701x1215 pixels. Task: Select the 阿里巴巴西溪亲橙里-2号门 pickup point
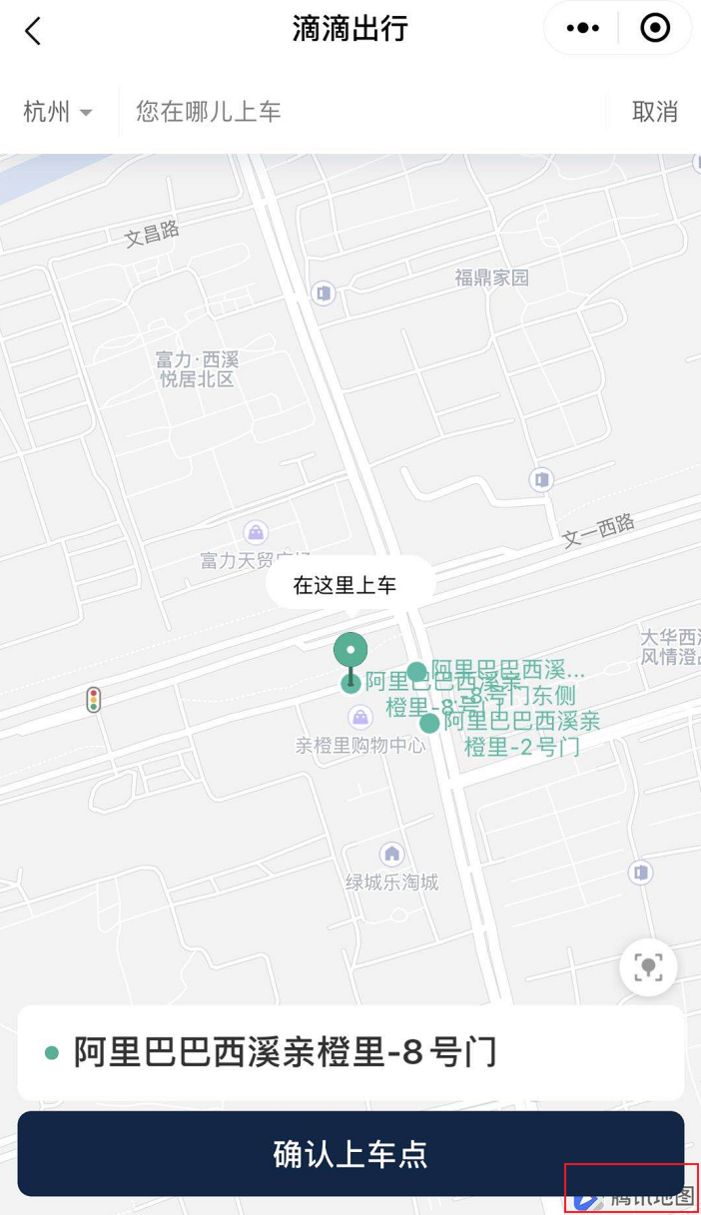[430, 723]
